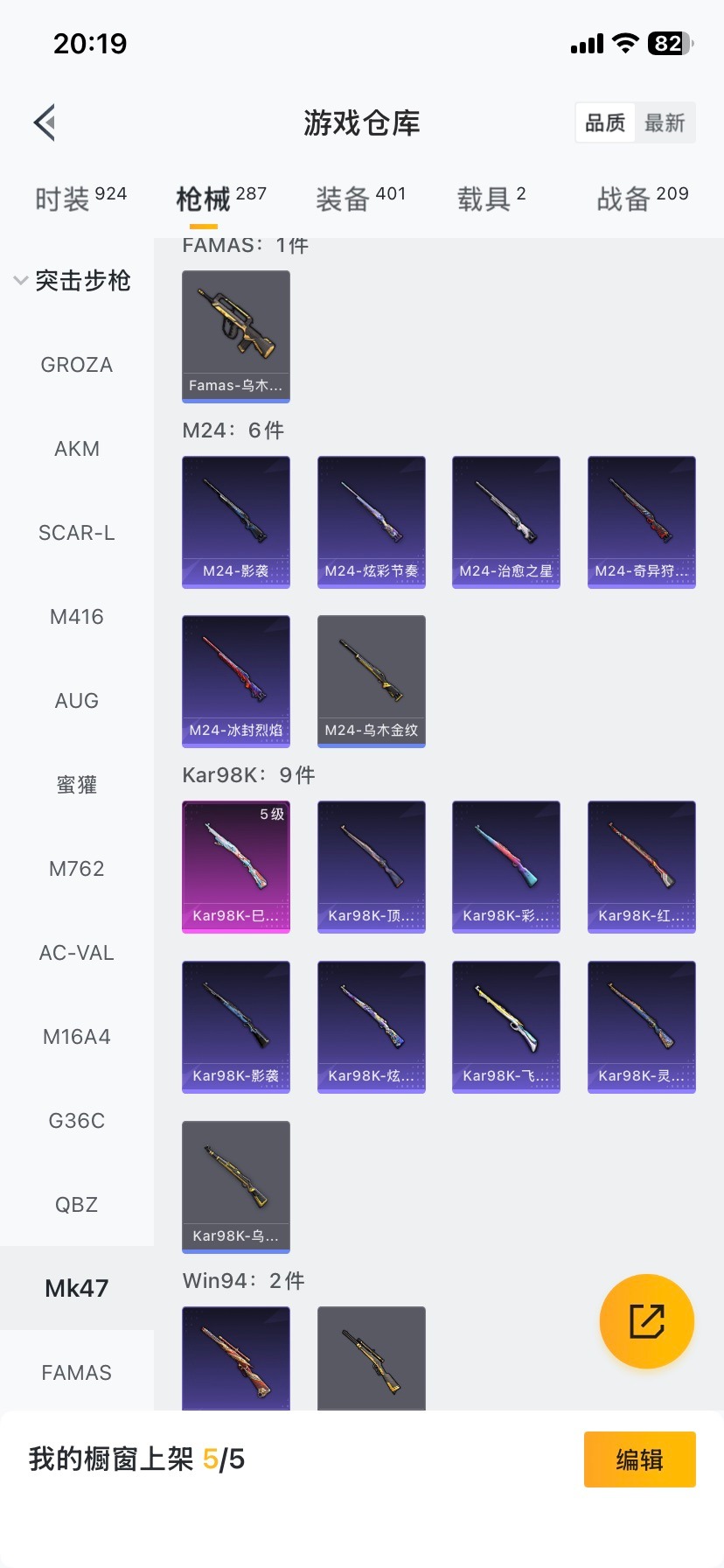Image resolution: width=724 pixels, height=1568 pixels.
Task: Collapse the 突击步枪 category chevron
Action: 19,280
